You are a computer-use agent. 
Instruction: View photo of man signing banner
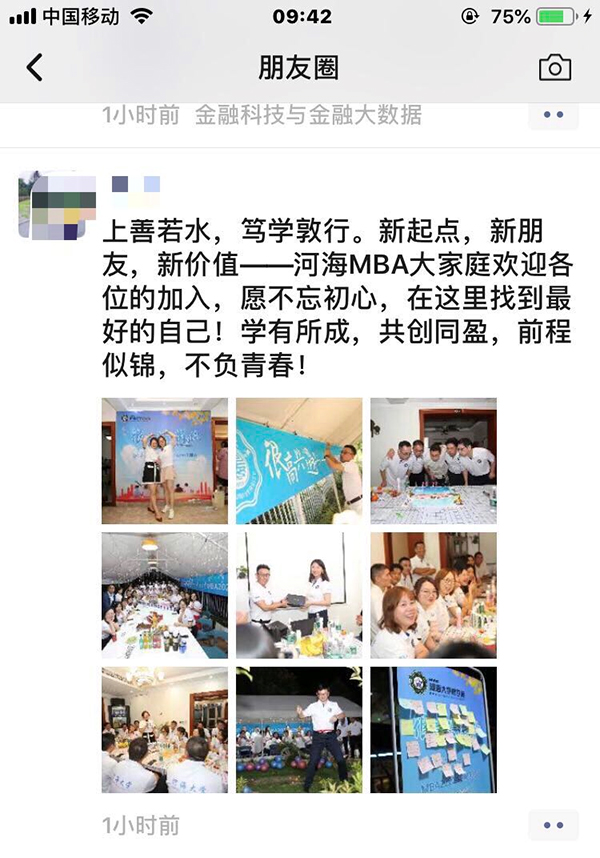tap(299, 460)
